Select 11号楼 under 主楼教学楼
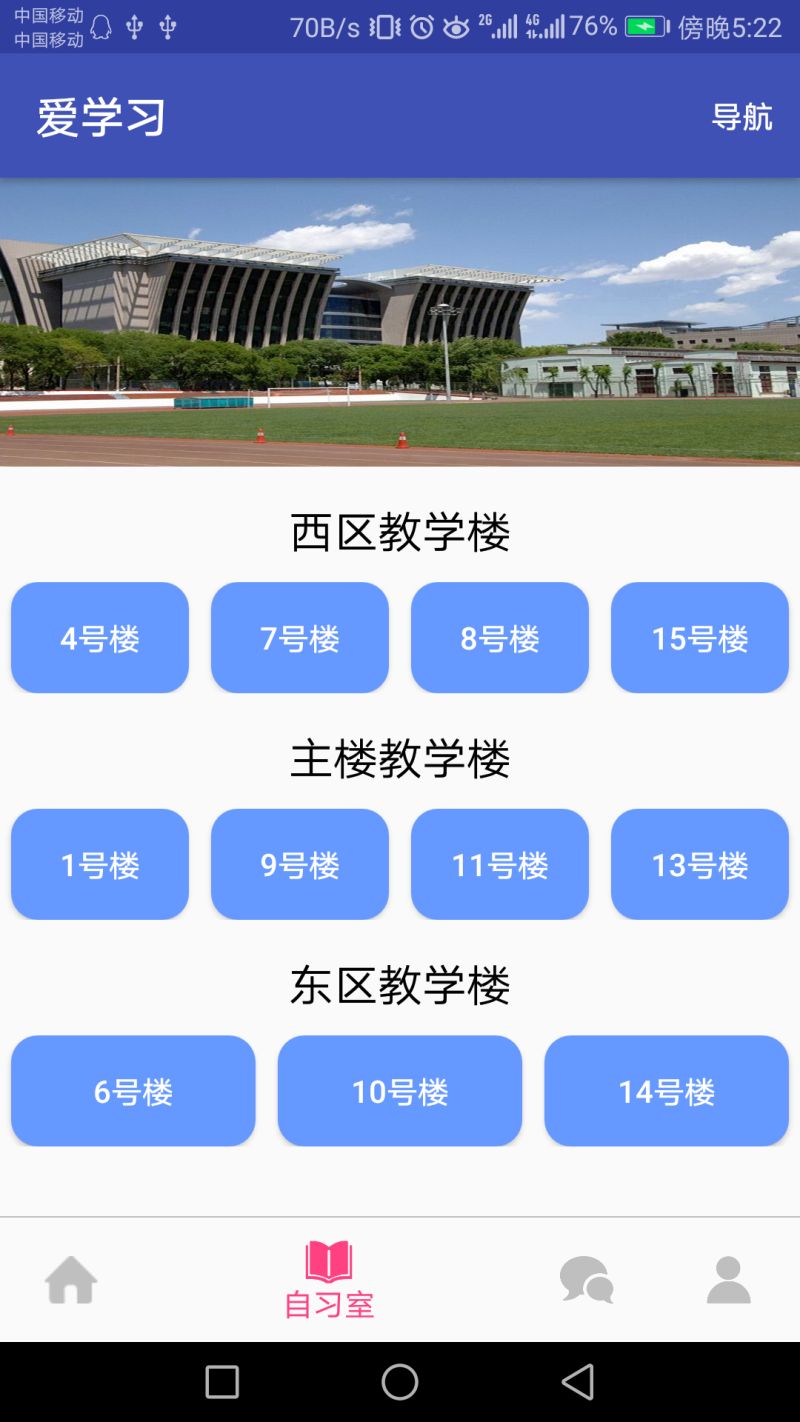This screenshot has height=1422, width=800. pyautogui.click(x=499, y=864)
